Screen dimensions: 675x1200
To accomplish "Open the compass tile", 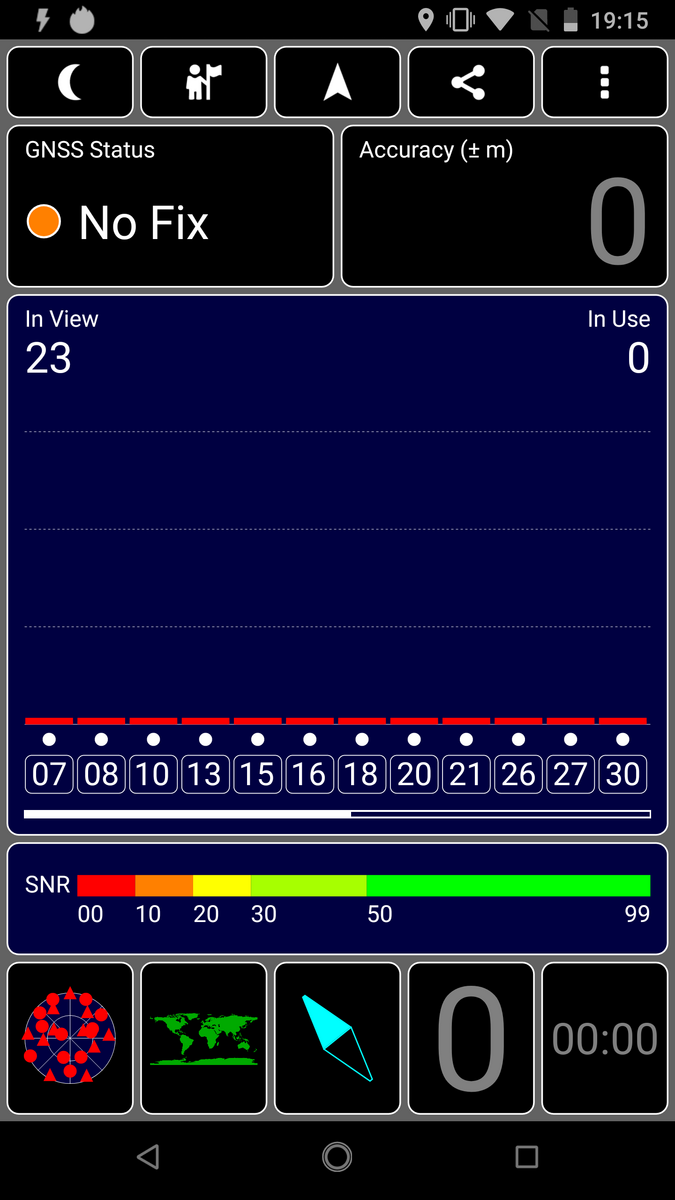I will pyautogui.click(x=338, y=1038).
